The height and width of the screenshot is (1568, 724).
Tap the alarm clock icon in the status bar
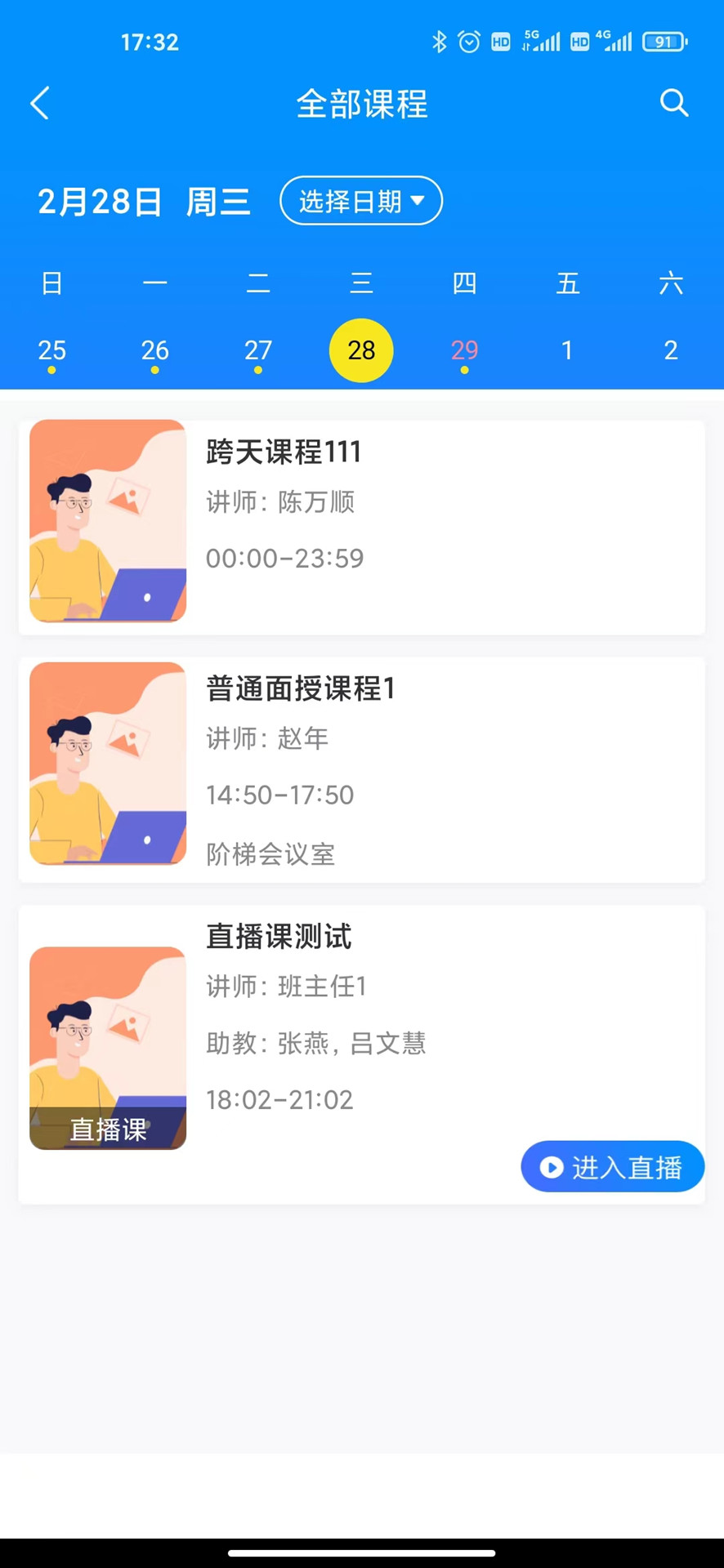click(x=468, y=41)
